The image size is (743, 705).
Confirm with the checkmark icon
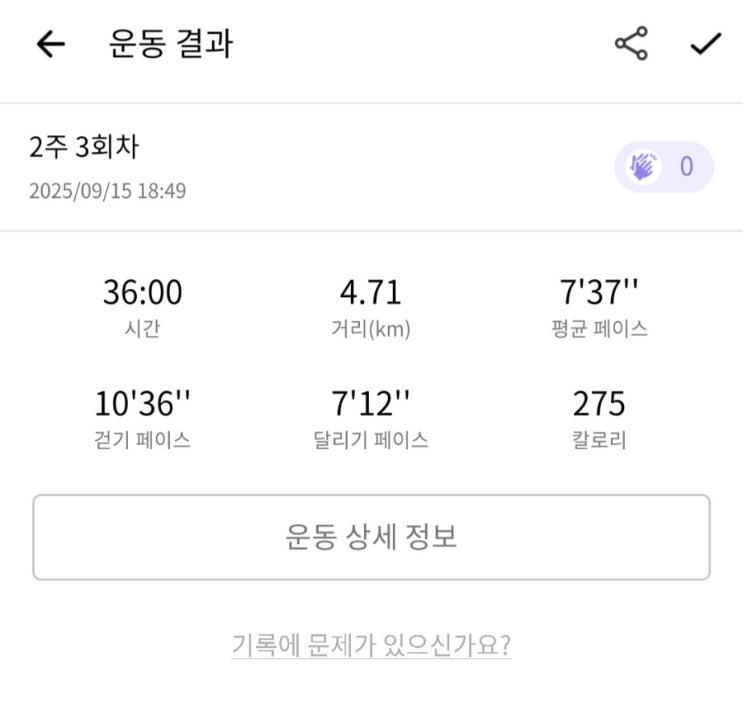[705, 45]
